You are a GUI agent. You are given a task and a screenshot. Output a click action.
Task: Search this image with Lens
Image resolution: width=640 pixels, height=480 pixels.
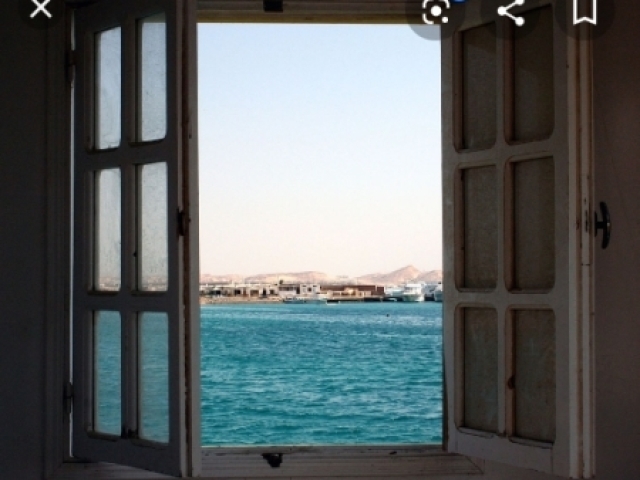click(436, 11)
